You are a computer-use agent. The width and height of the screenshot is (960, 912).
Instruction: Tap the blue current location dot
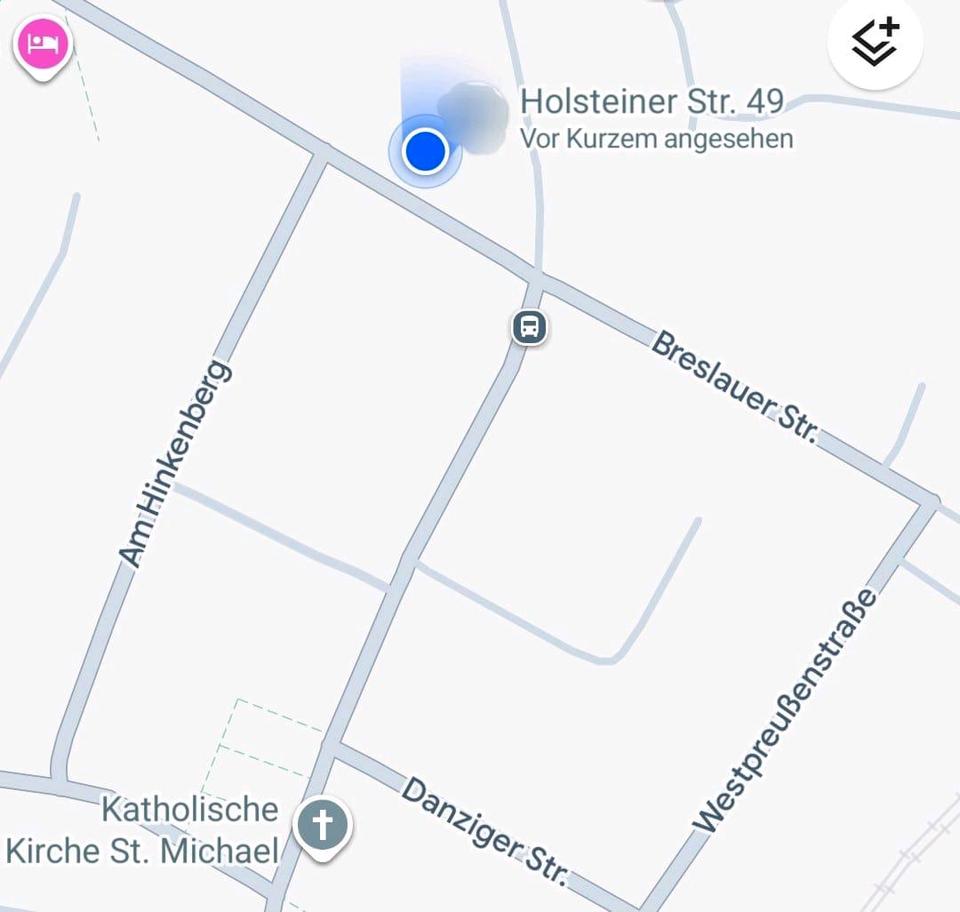click(x=425, y=151)
